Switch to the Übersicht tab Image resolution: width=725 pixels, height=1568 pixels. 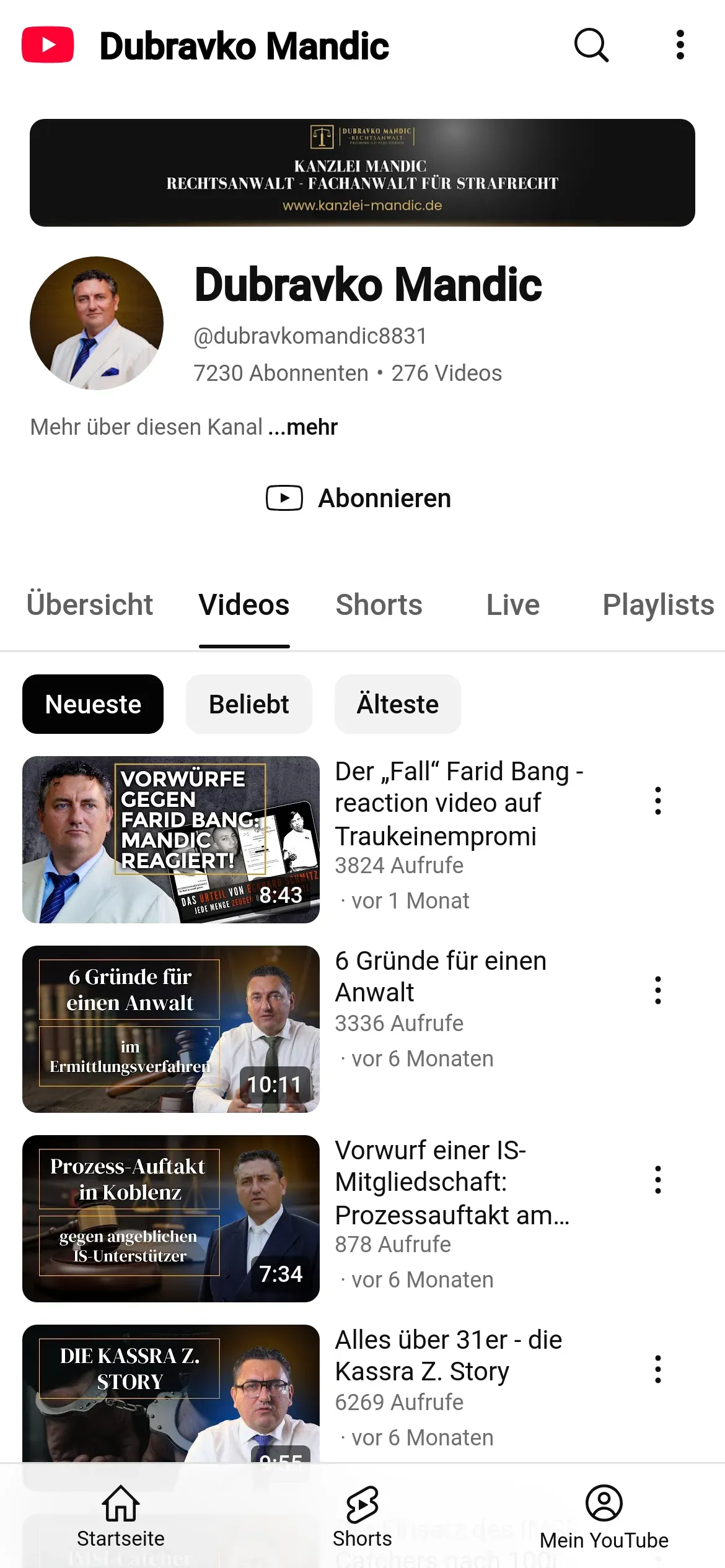coord(90,605)
